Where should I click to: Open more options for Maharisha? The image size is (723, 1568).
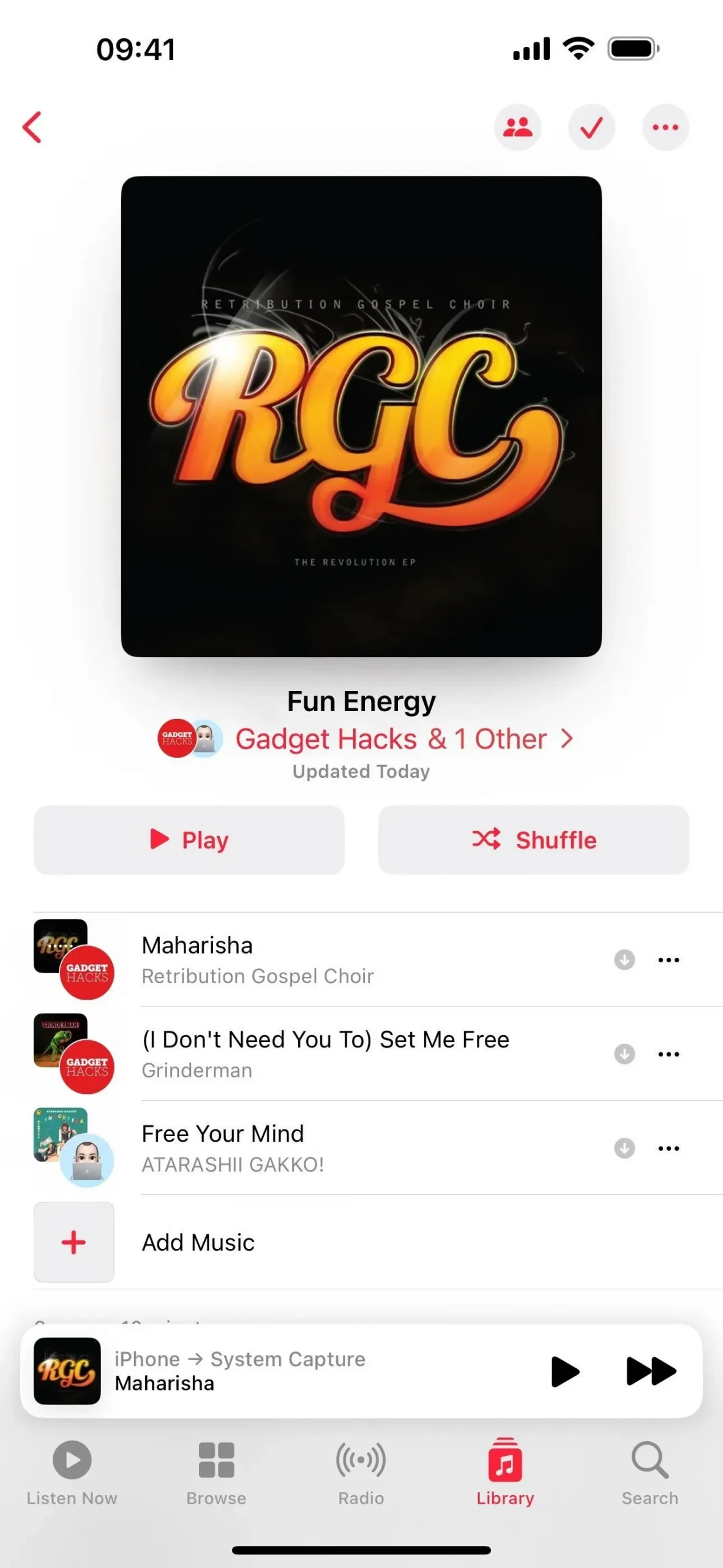pos(669,960)
